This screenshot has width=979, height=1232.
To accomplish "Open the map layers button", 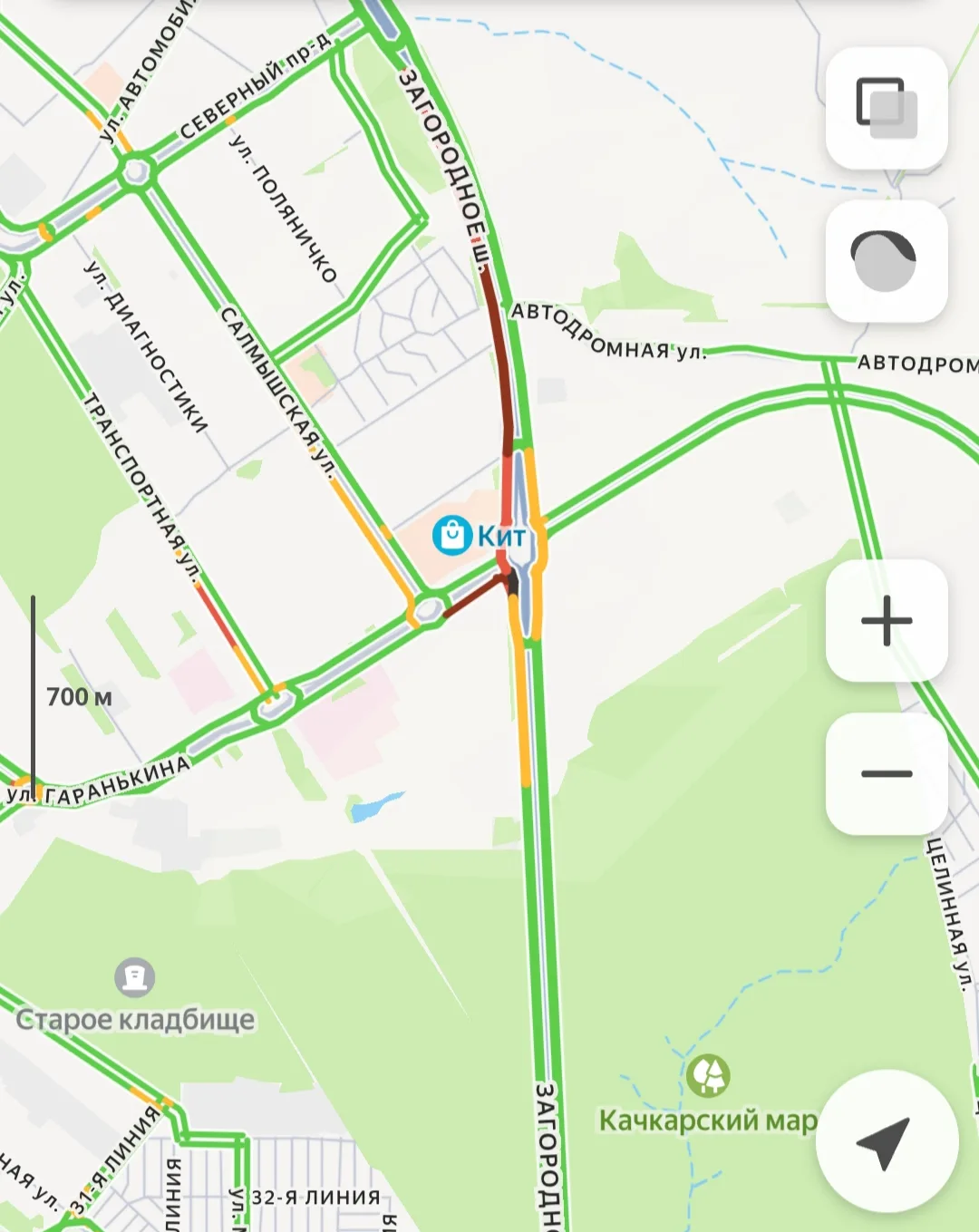I will click(886, 108).
